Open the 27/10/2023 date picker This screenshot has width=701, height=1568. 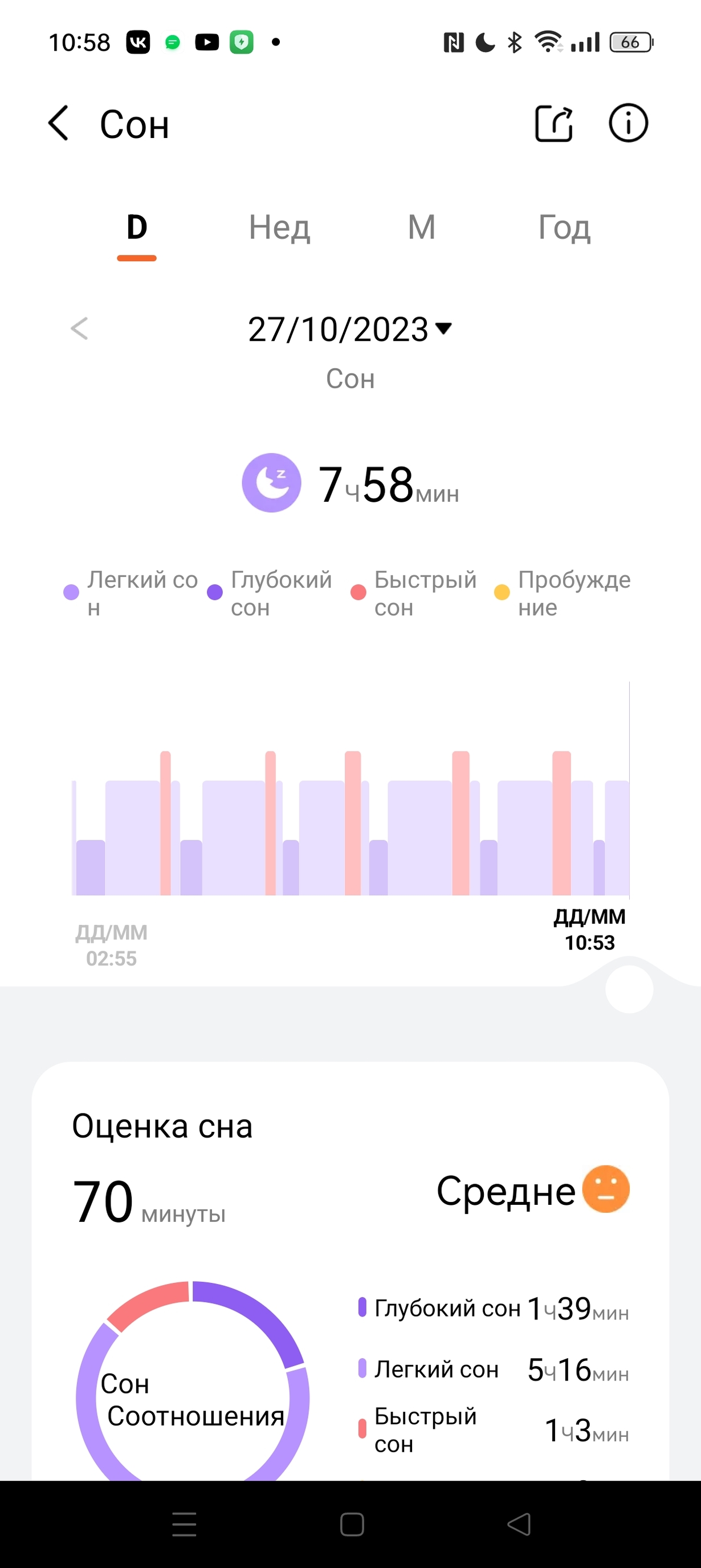pyautogui.click(x=349, y=330)
